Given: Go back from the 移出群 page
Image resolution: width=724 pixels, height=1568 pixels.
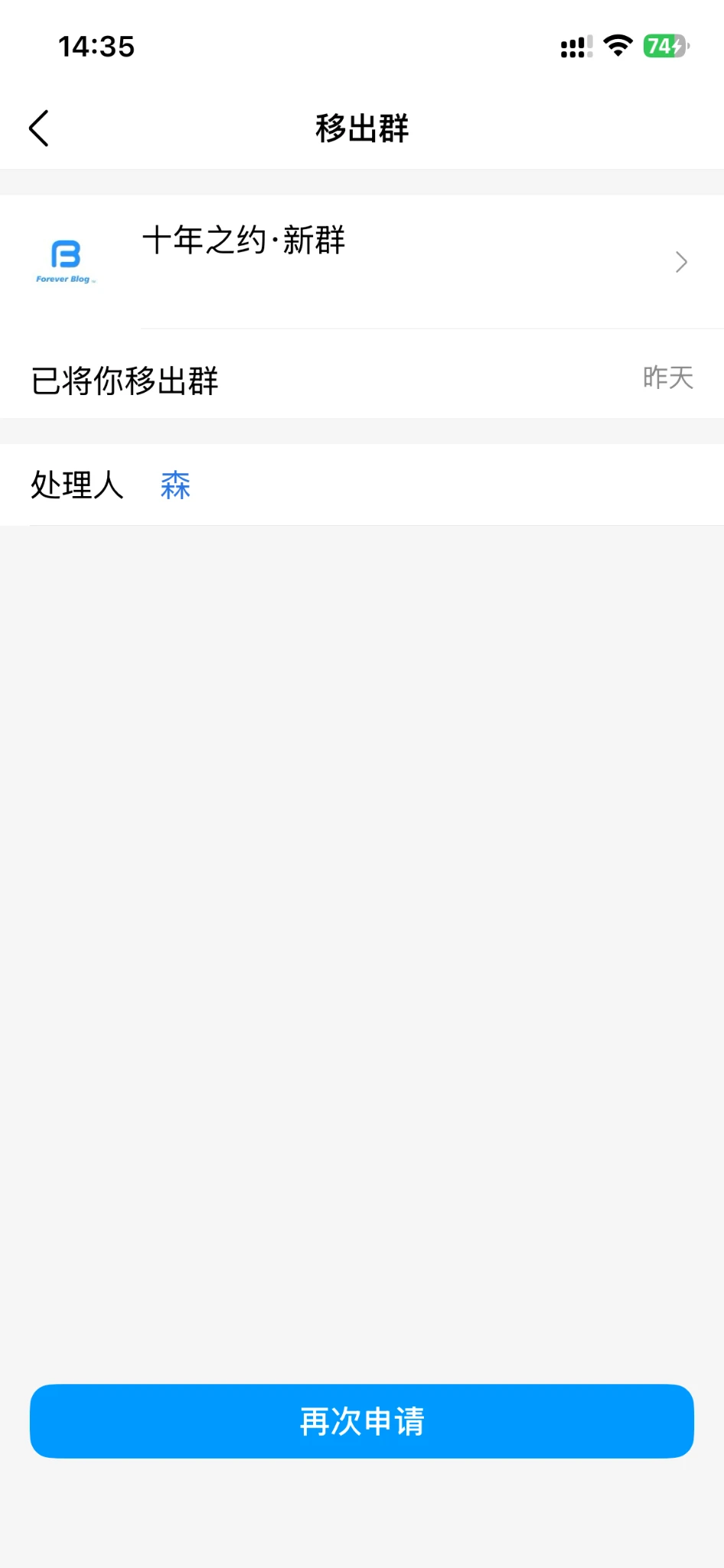Looking at the screenshot, I should click(x=39, y=128).
